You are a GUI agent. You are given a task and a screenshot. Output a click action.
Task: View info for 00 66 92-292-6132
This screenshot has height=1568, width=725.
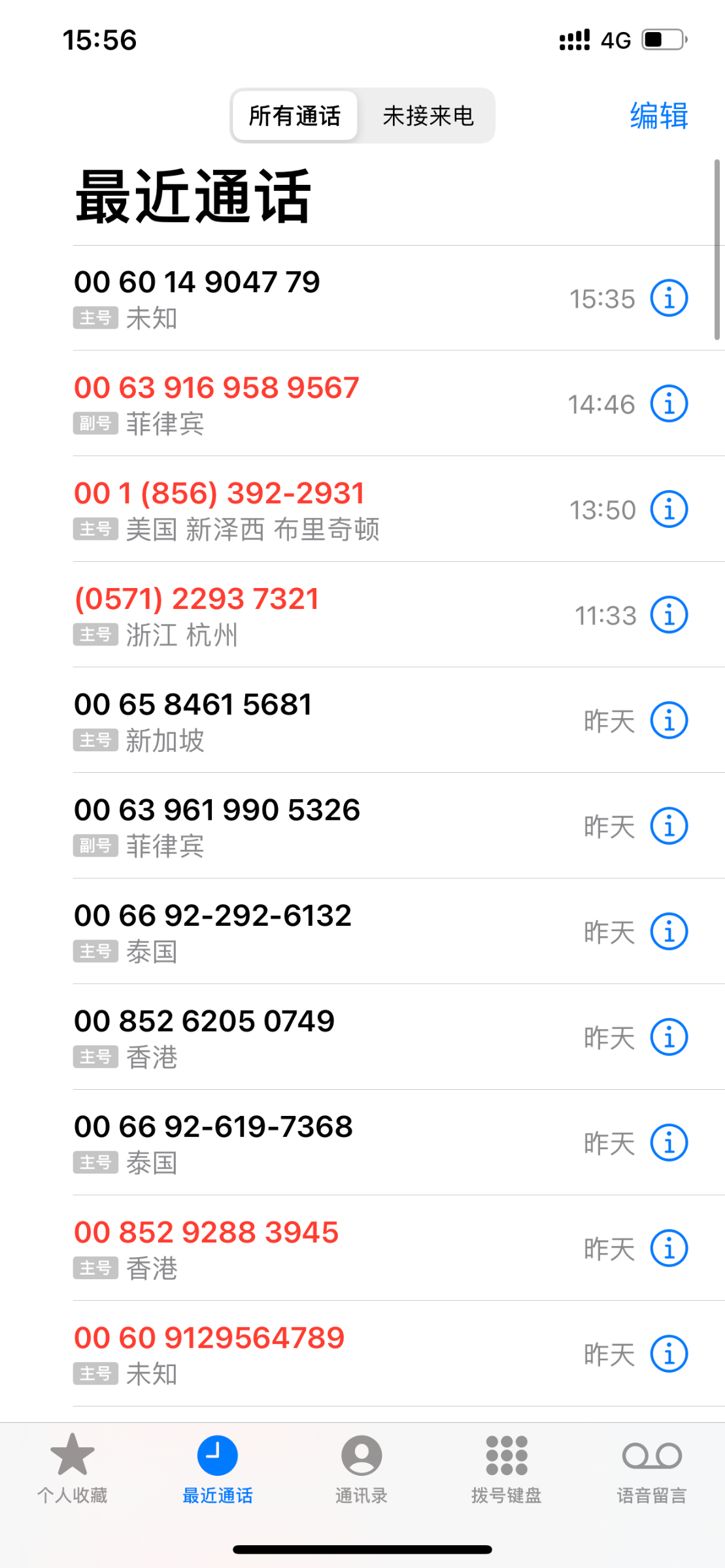tap(669, 932)
